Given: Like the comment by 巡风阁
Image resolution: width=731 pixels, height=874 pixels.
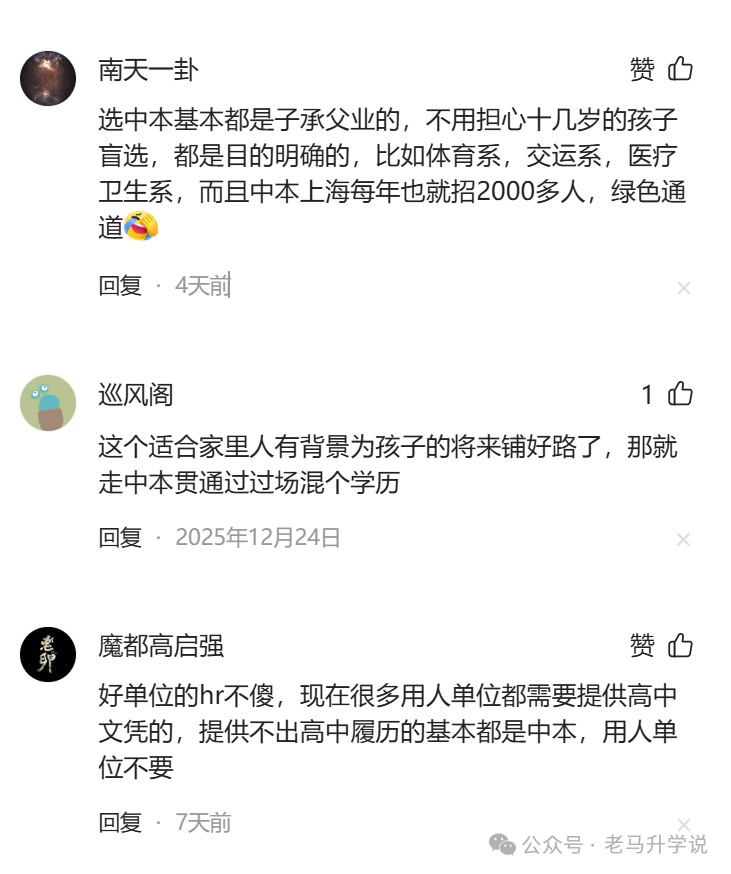Looking at the screenshot, I should (x=680, y=395).
